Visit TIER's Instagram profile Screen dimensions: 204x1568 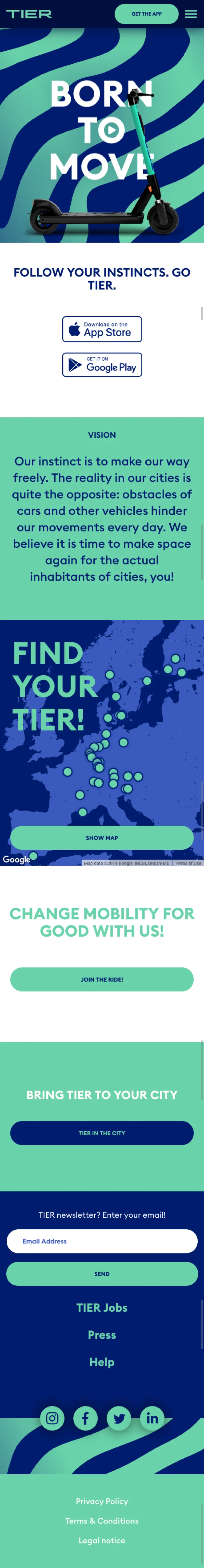(52, 1418)
